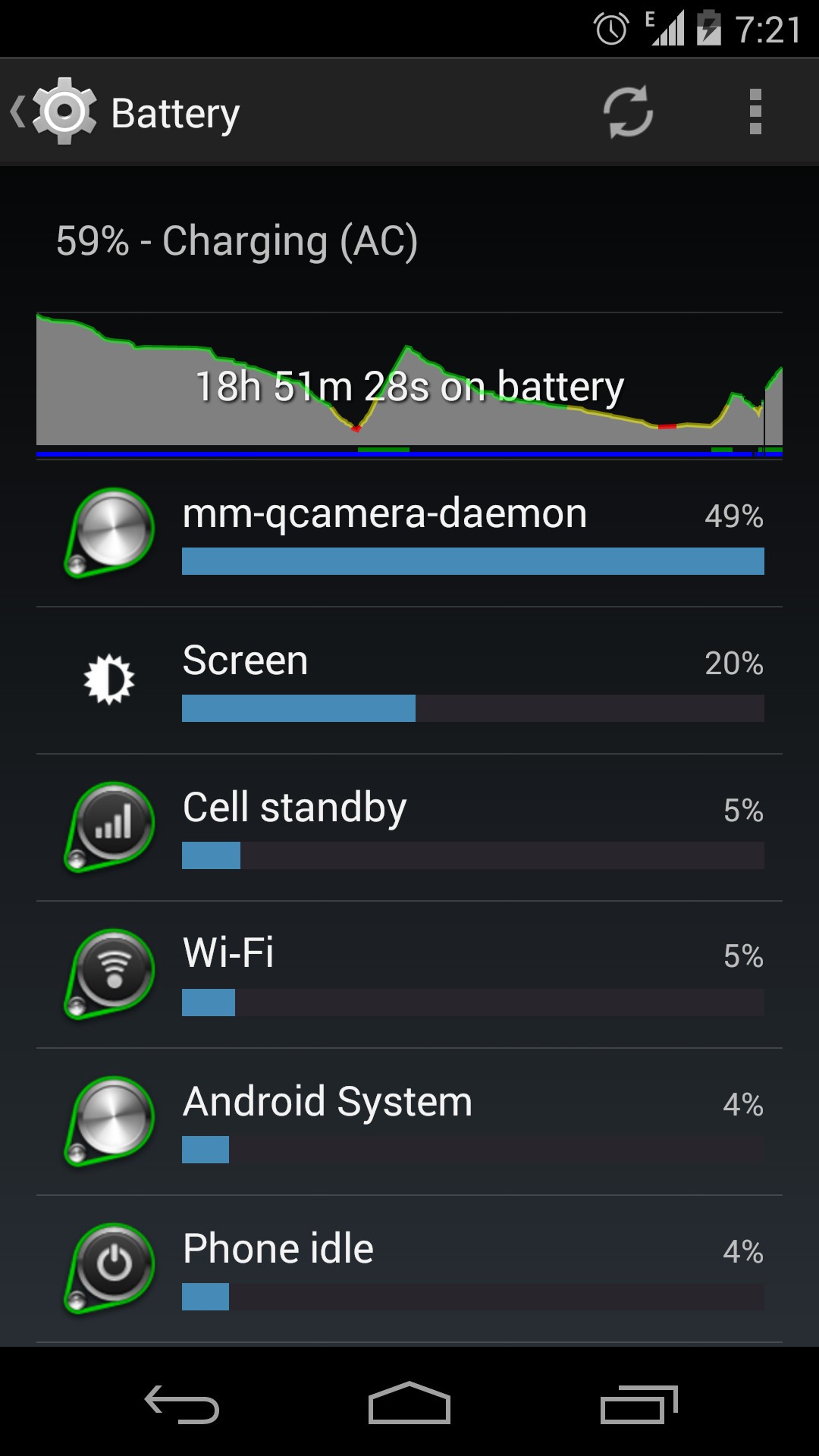Open the overflow menu

click(x=755, y=112)
